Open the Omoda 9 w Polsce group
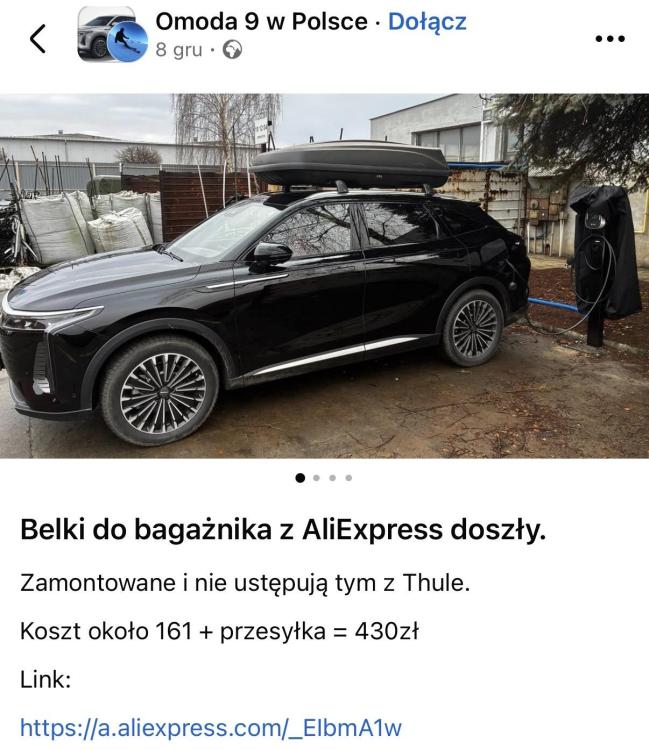This screenshot has width=649, height=750. click(261, 21)
